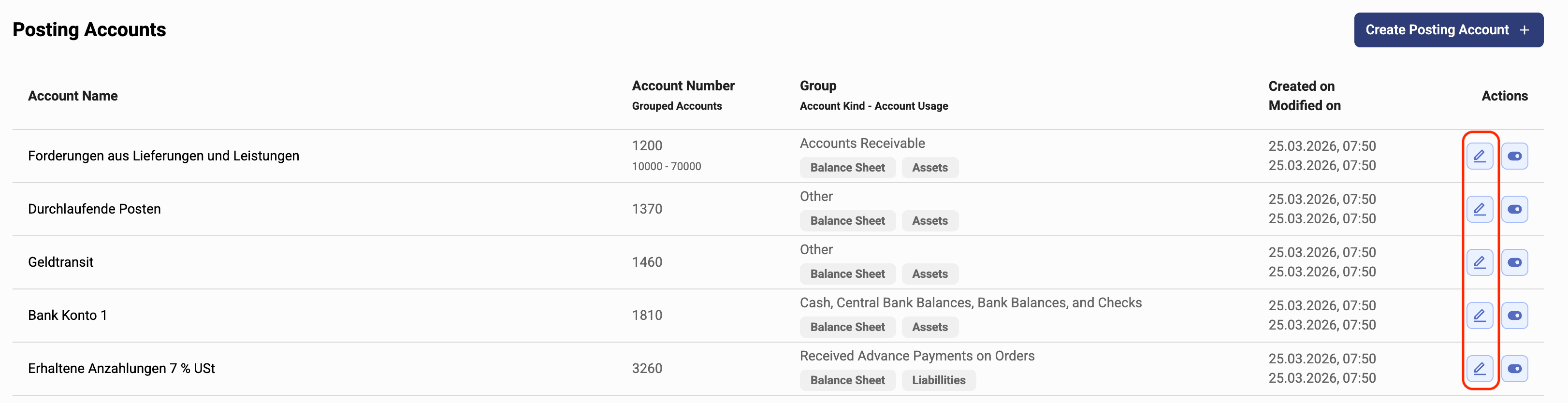
Task: Toggle status of Durchlaufende Posten account
Action: pos(1514,209)
